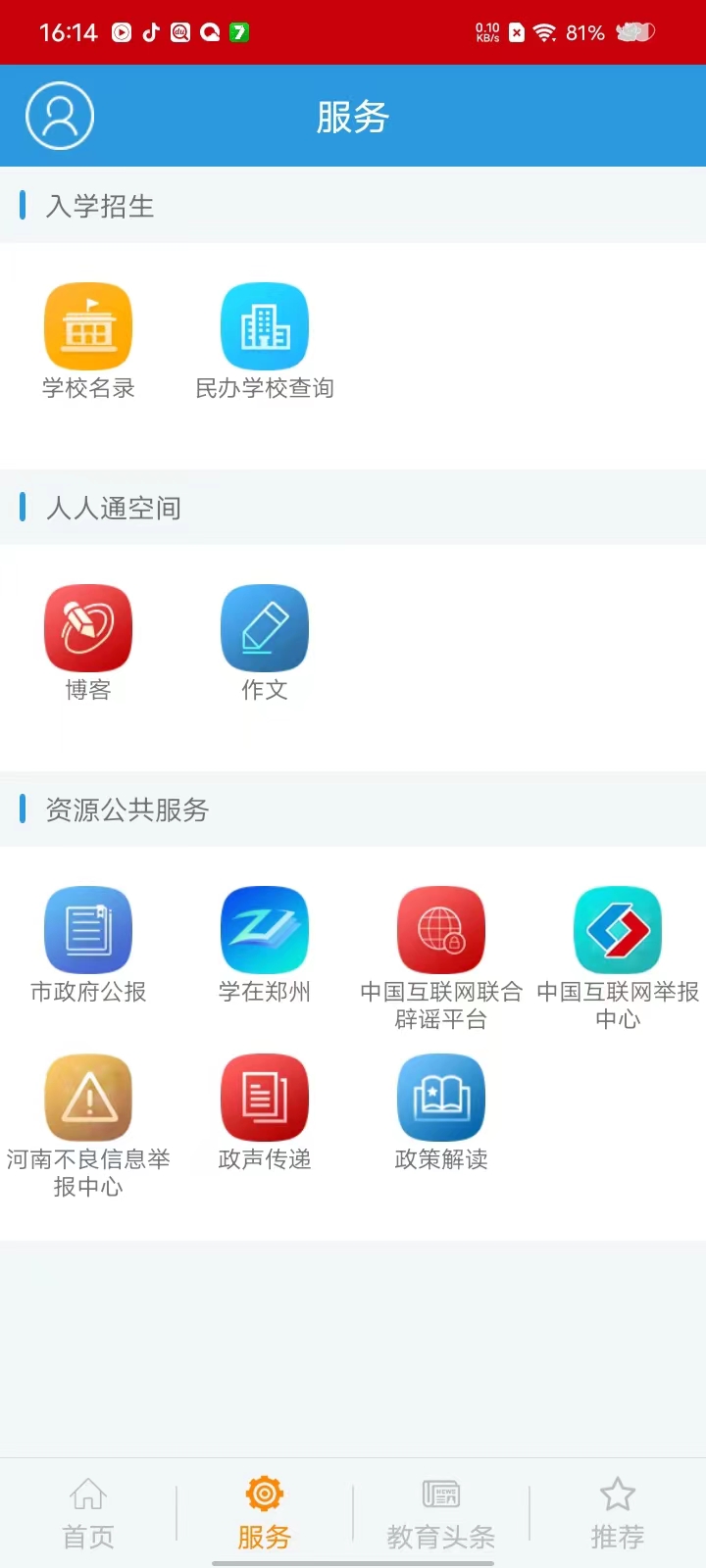Open the user profile avatar icon
This screenshot has height=1568, width=706.
click(x=60, y=116)
